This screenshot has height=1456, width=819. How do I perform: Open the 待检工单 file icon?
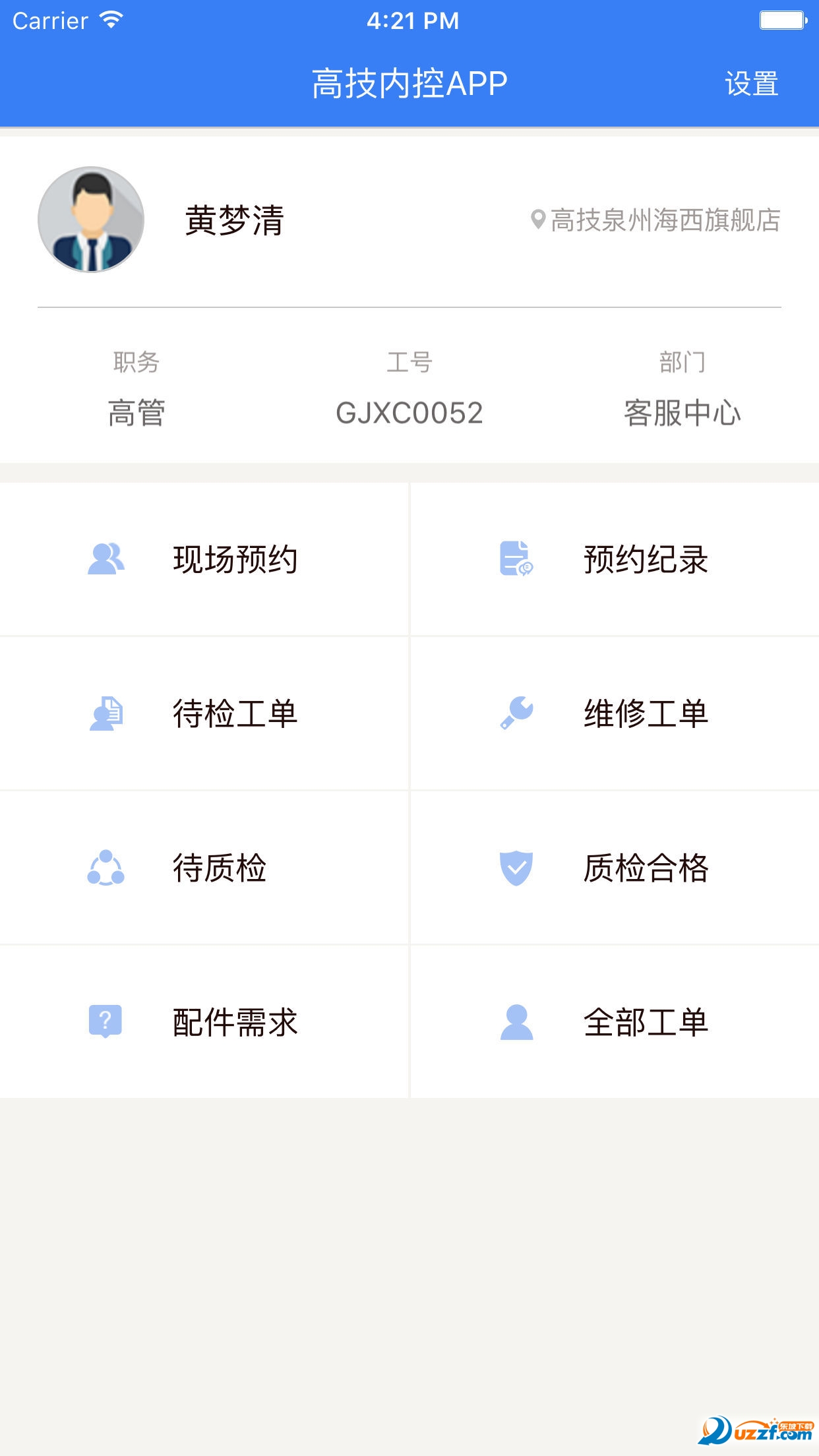pos(106,713)
